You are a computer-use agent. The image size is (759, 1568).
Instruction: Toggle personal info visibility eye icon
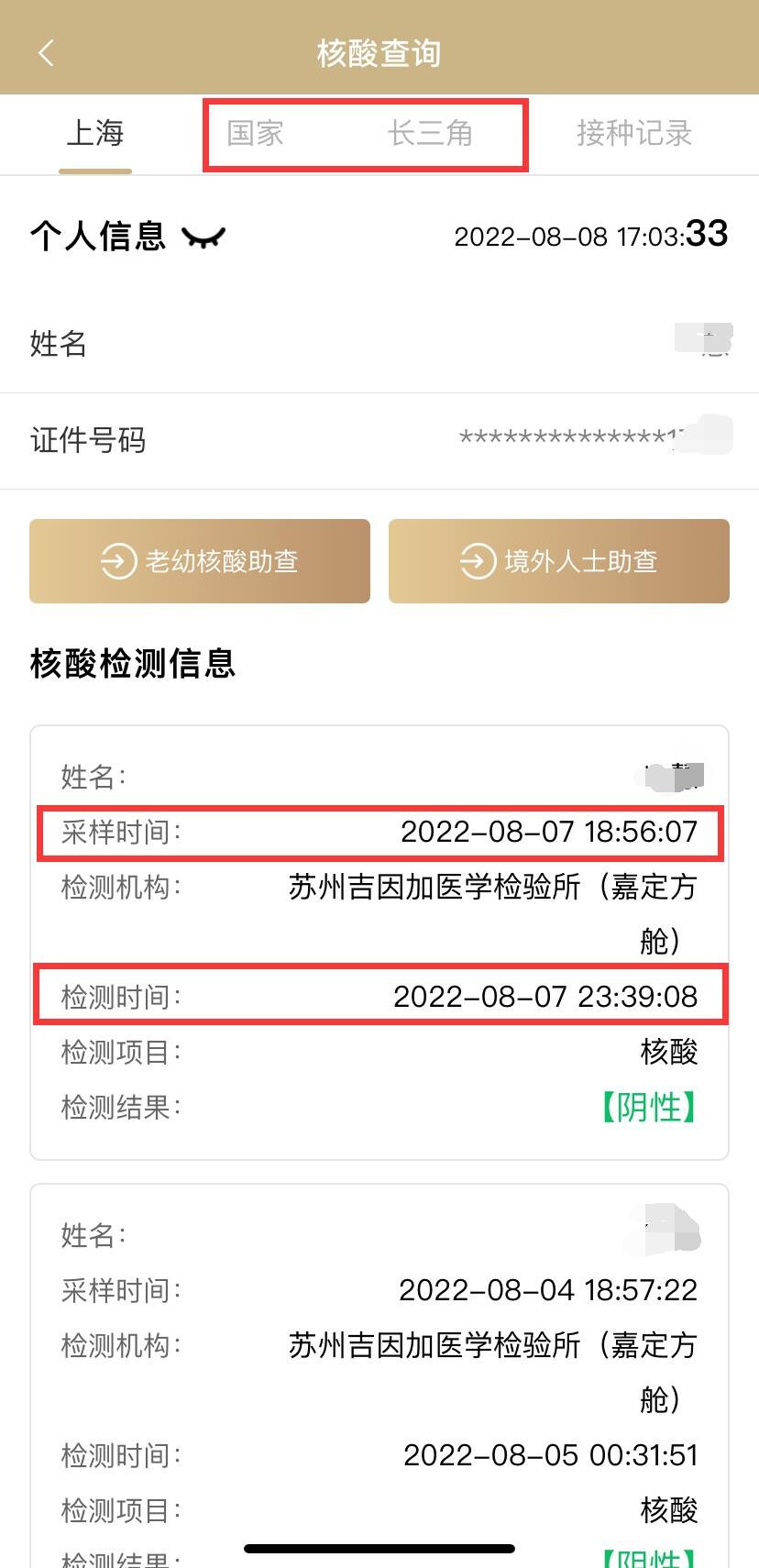point(203,238)
